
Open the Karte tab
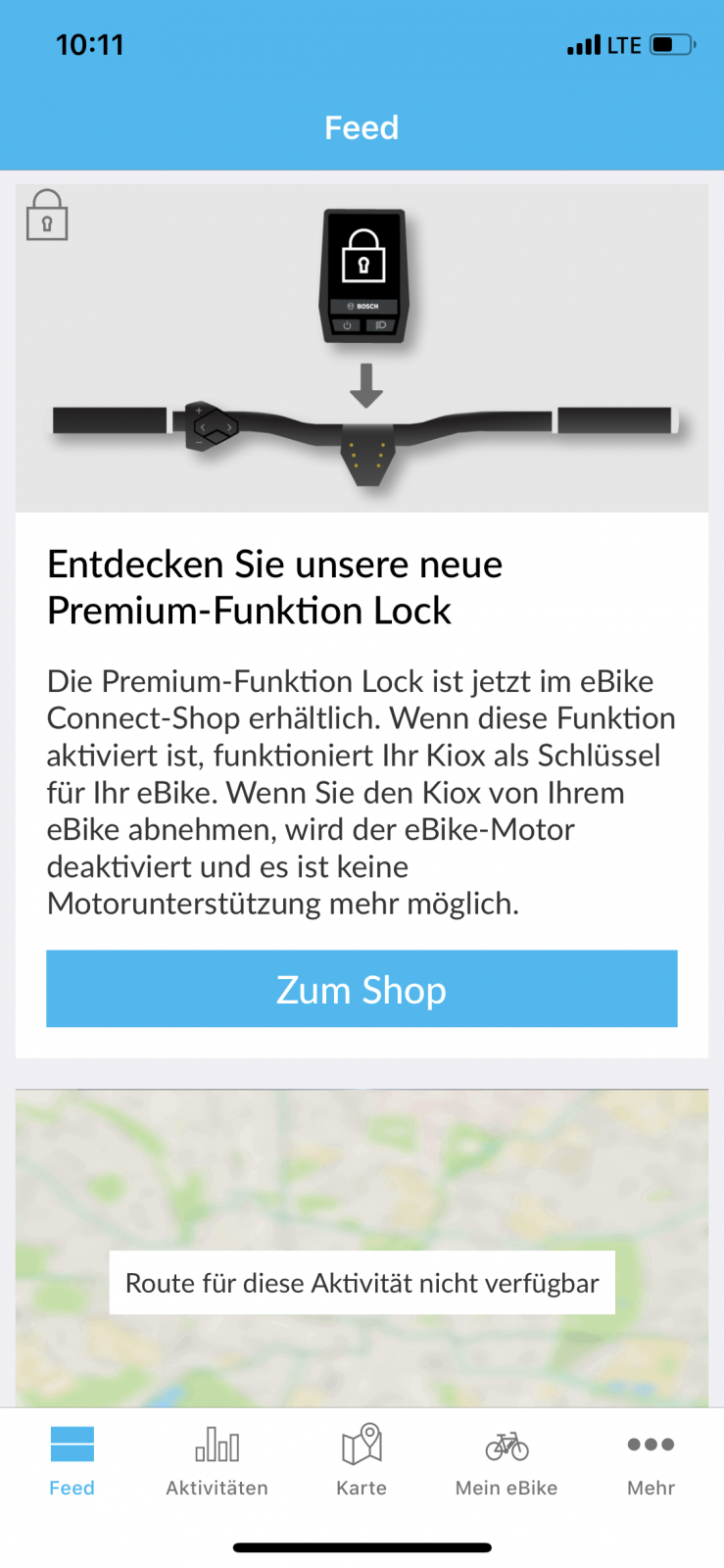[x=362, y=1460]
